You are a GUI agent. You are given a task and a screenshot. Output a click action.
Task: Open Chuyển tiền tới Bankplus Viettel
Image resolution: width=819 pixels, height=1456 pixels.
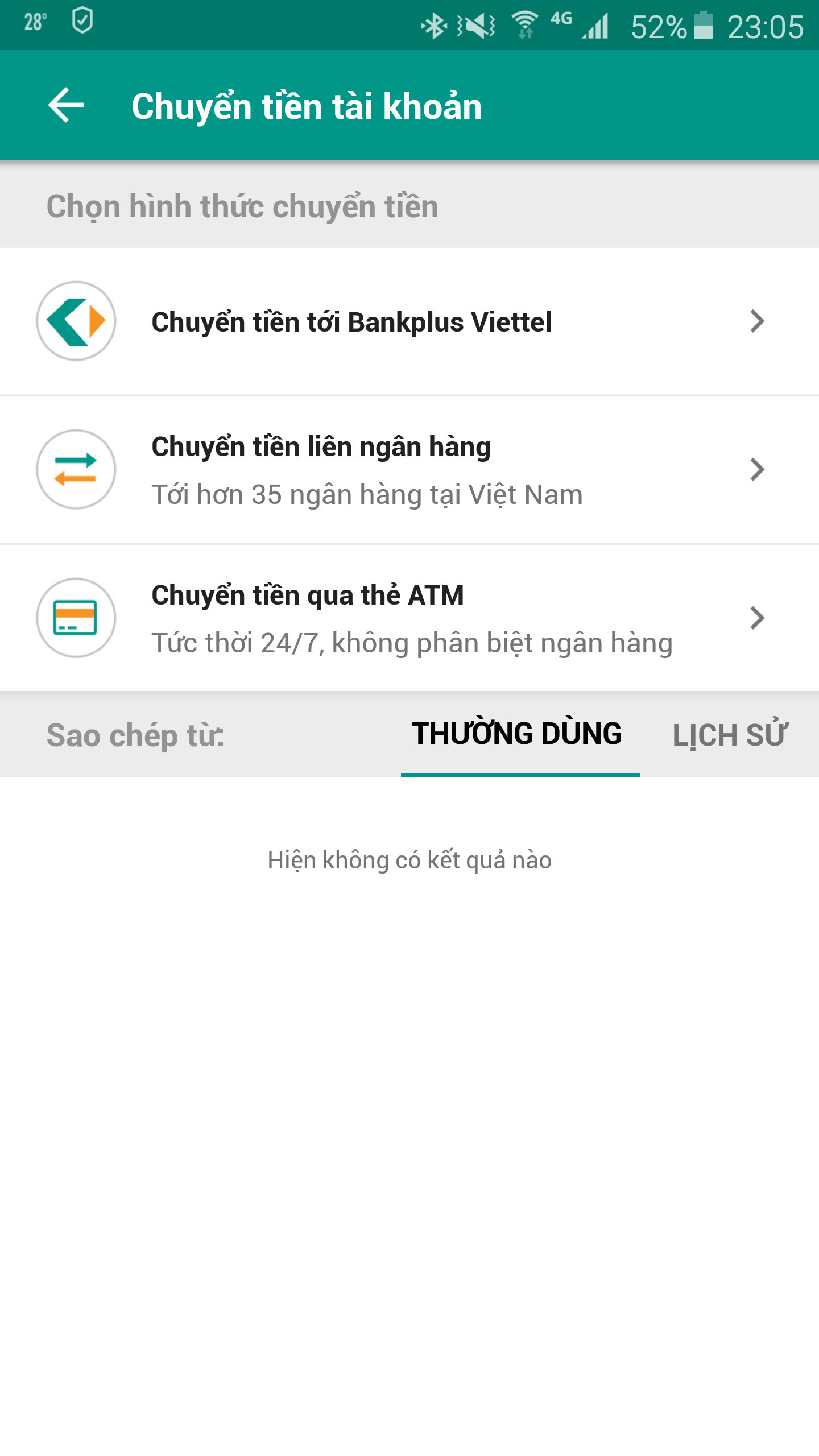(x=408, y=321)
